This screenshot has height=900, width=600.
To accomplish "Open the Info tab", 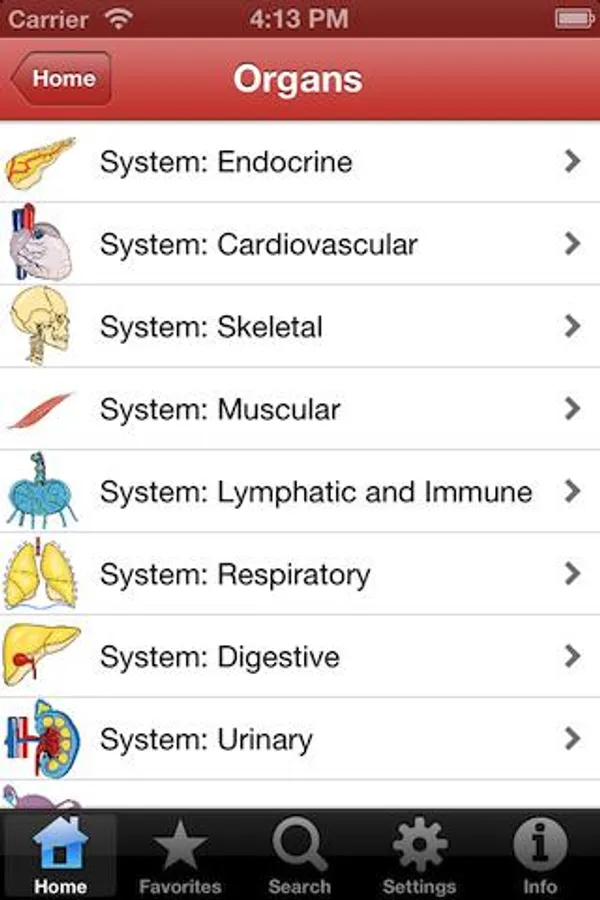I will pyautogui.click(x=540, y=856).
